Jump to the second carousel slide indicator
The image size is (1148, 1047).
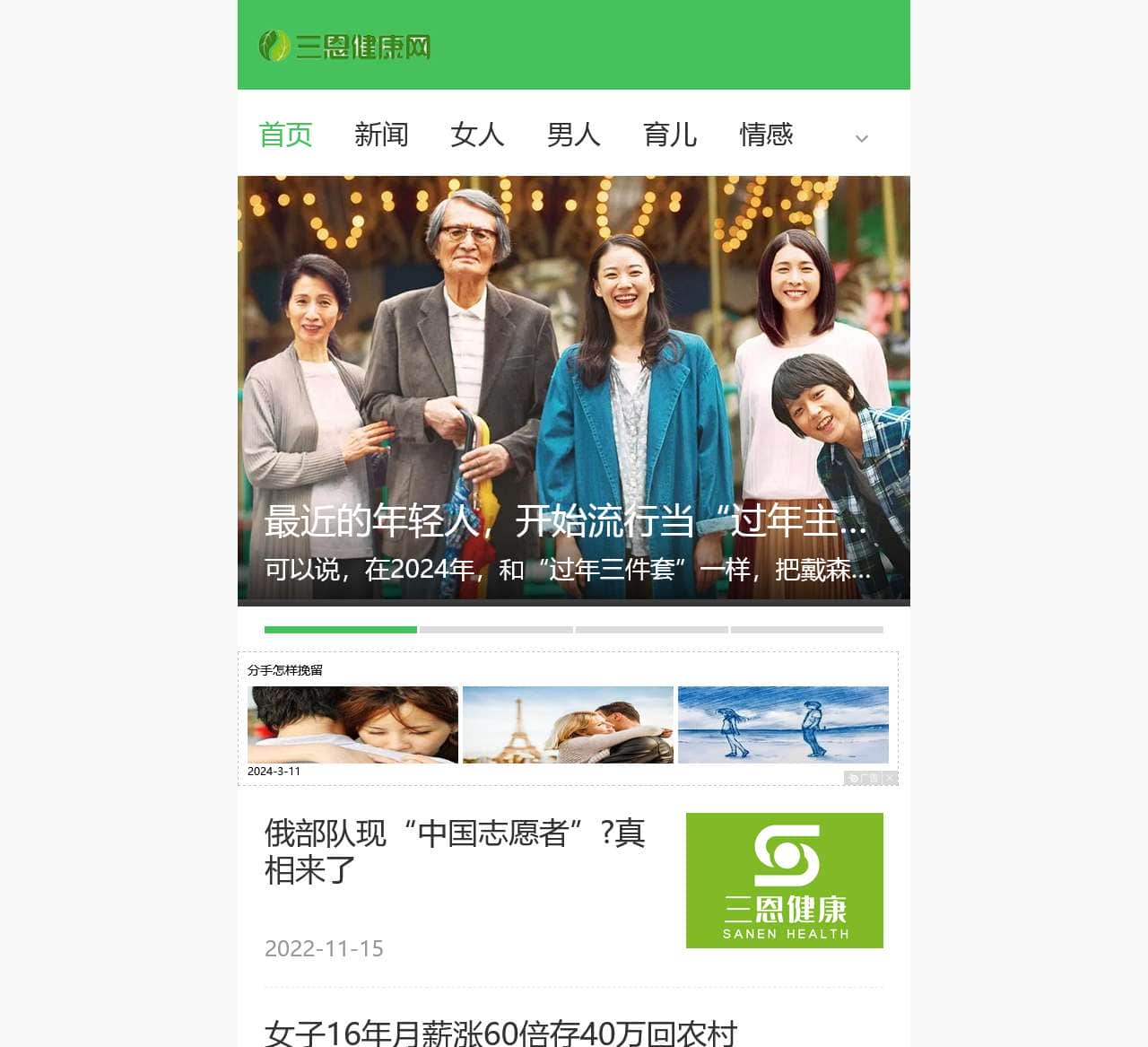pyautogui.click(x=496, y=630)
